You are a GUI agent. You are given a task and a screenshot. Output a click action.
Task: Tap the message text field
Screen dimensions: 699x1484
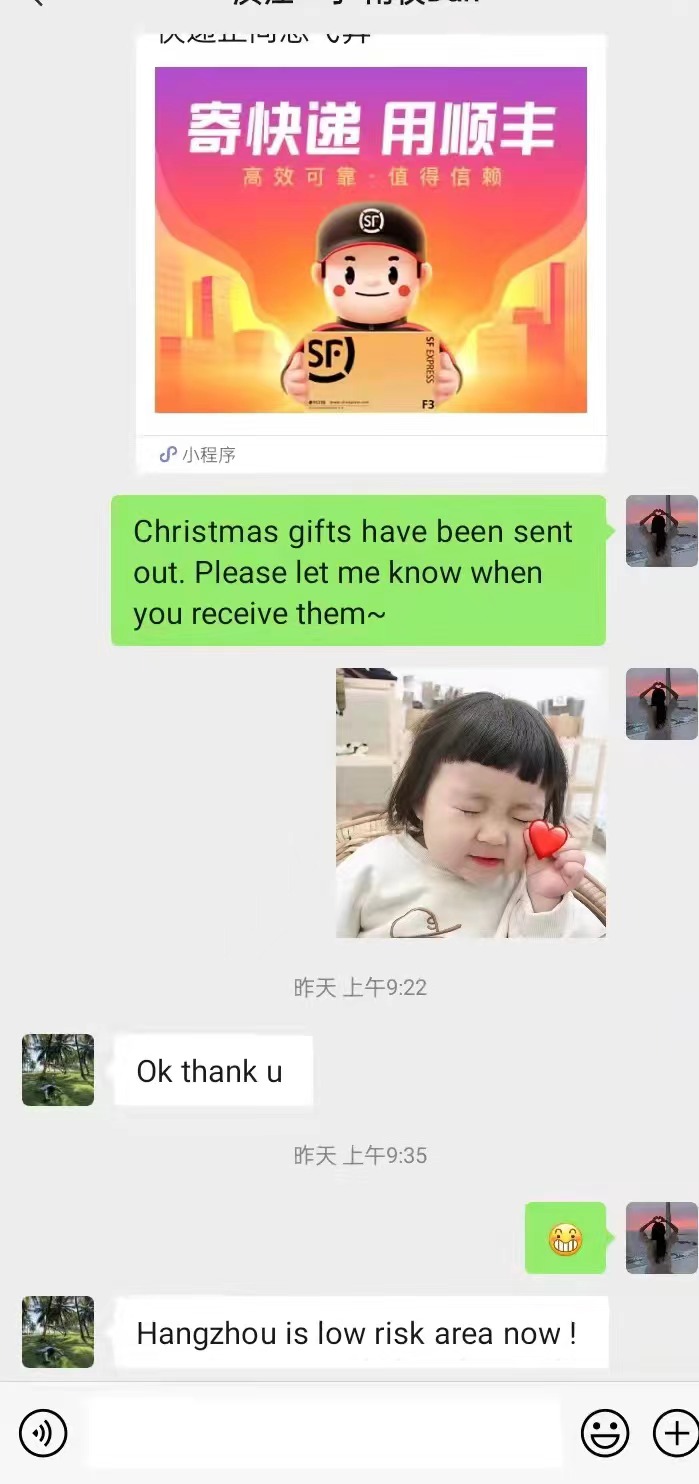pyautogui.click(x=325, y=1433)
